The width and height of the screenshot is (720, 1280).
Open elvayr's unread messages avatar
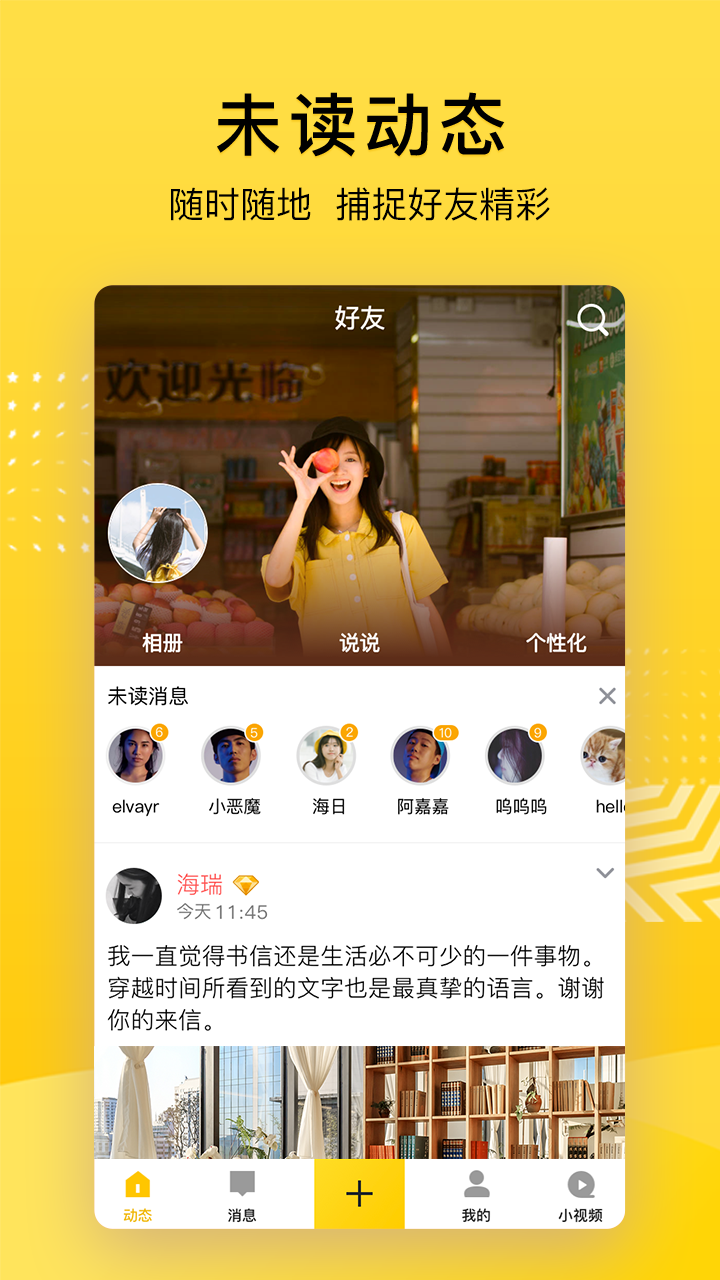[136, 757]
